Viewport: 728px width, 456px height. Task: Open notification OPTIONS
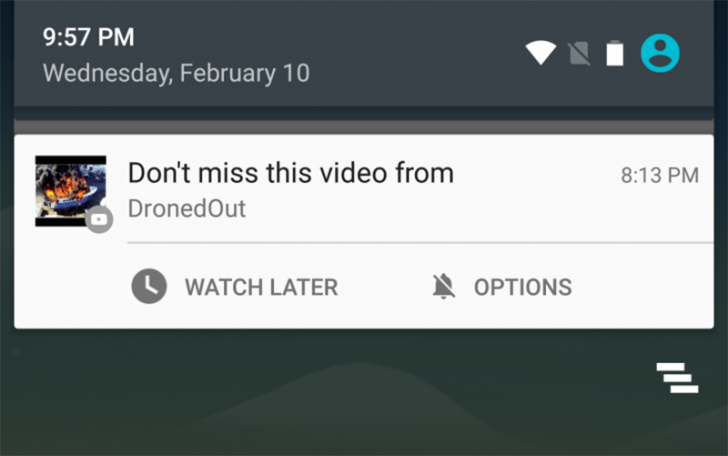coord(503,287)
